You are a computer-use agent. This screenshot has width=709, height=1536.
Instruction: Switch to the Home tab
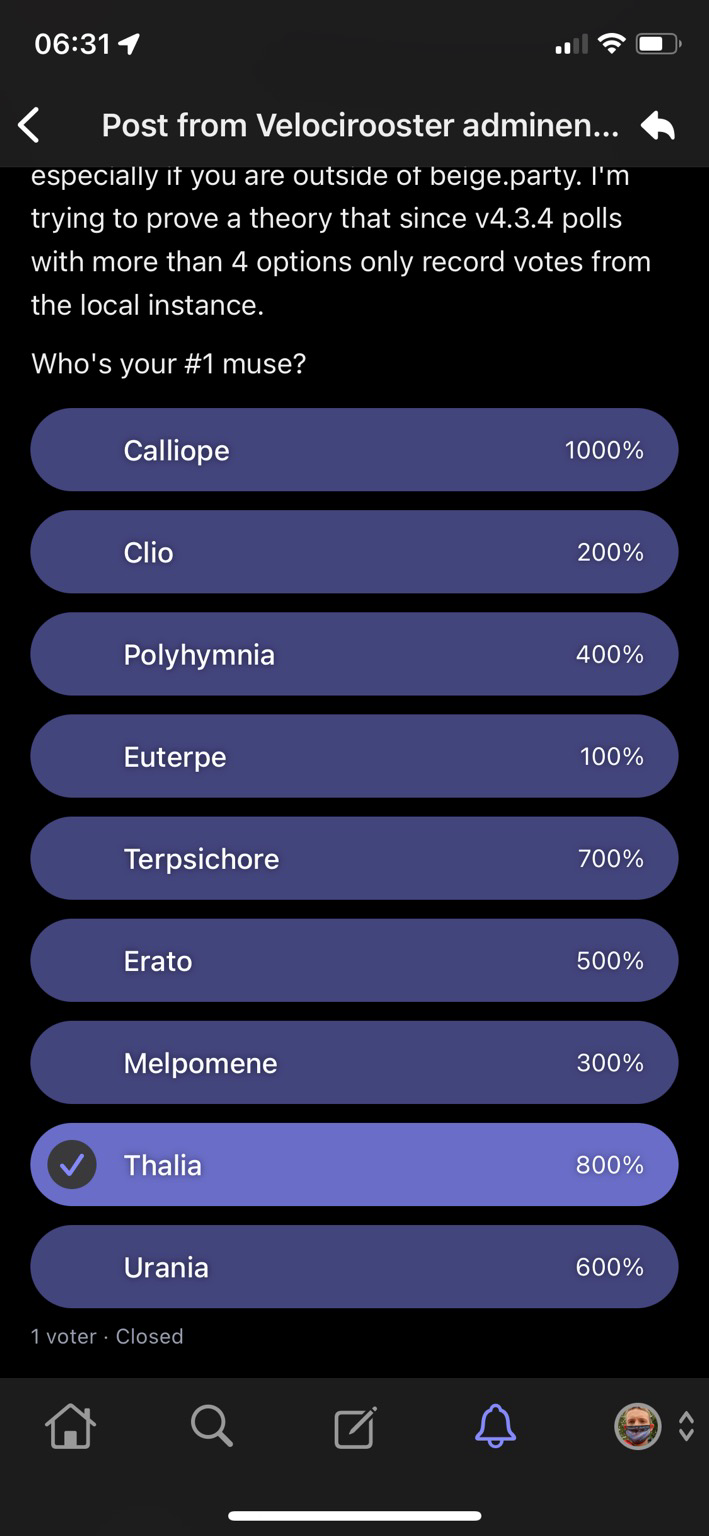point(70,1426)
